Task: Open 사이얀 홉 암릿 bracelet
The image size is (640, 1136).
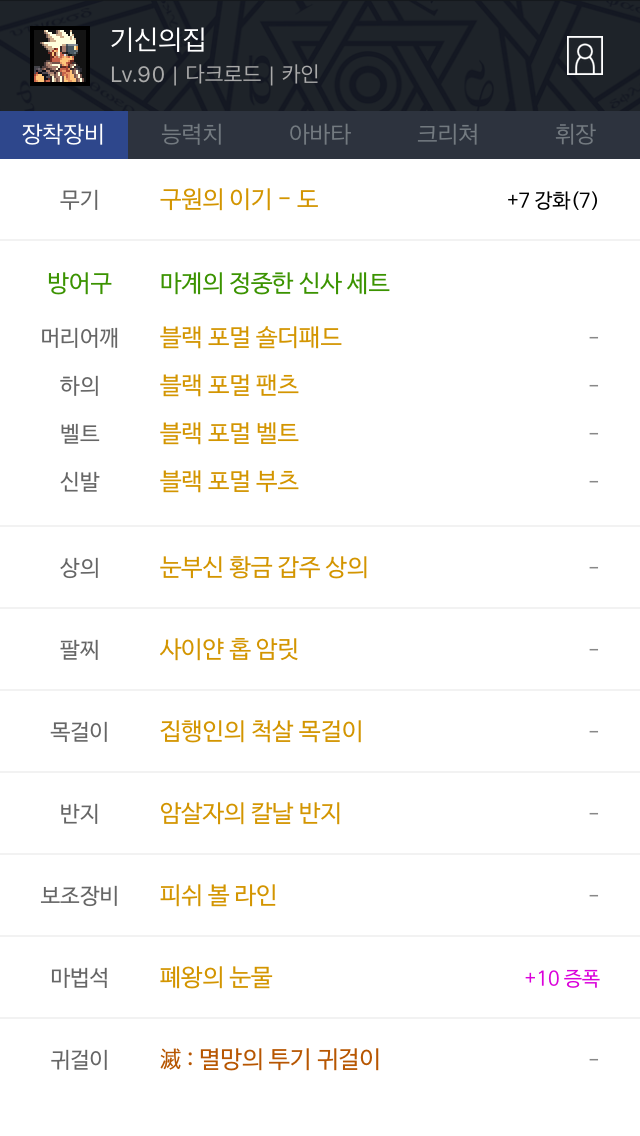Action: point(229,649)
